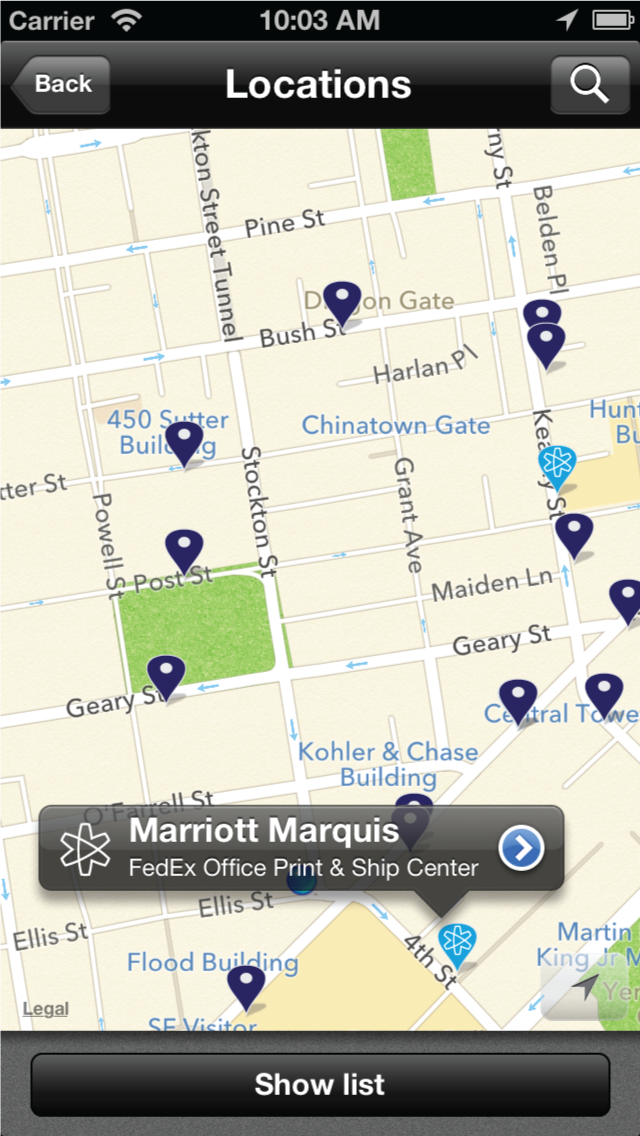
Task: Tap the selected FedEx marker on 4th St
Action: pyautogui.click(x=457, y=942)
